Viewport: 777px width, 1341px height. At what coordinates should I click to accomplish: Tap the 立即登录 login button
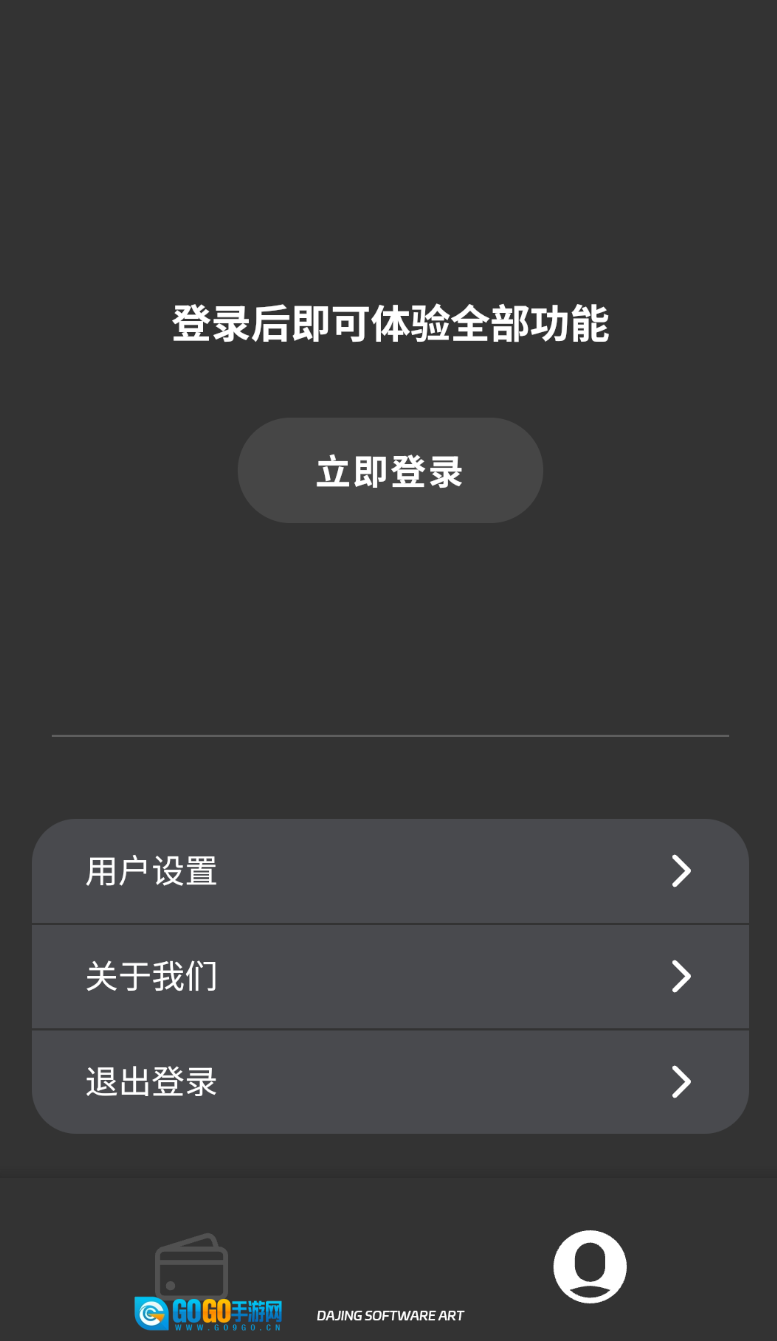pos(390,471)
